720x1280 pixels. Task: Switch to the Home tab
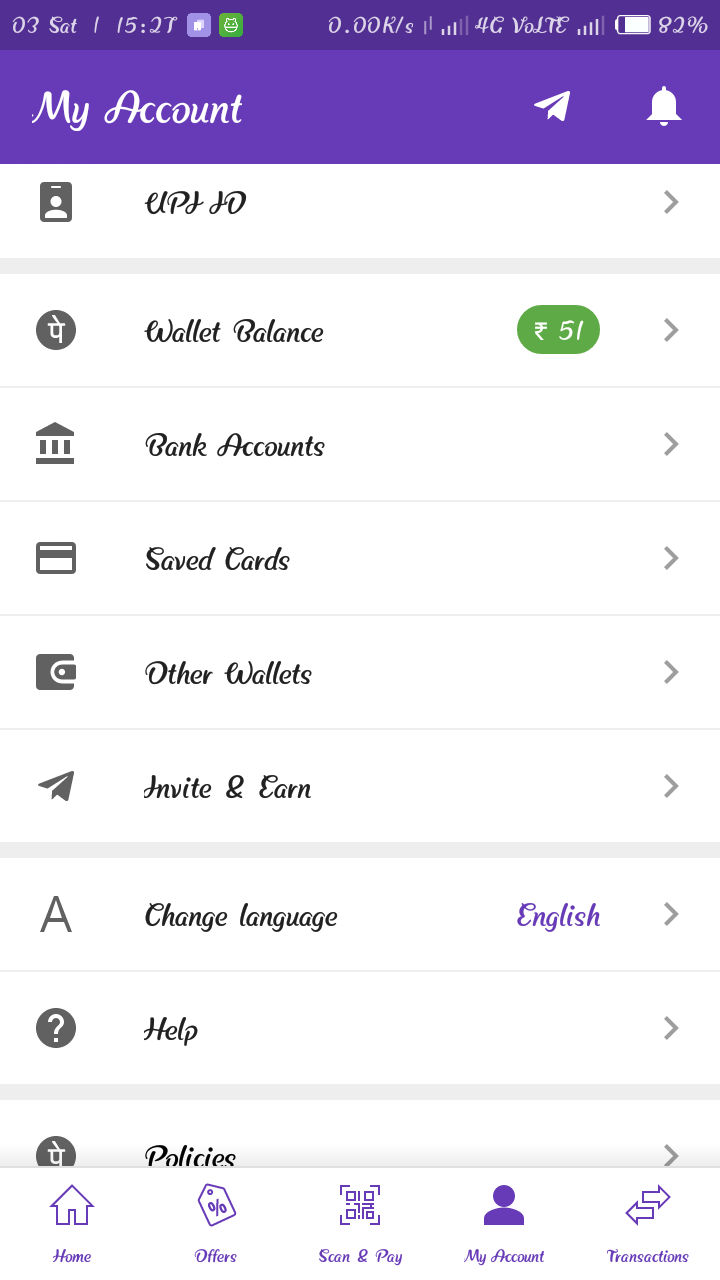pos(72,1224)
